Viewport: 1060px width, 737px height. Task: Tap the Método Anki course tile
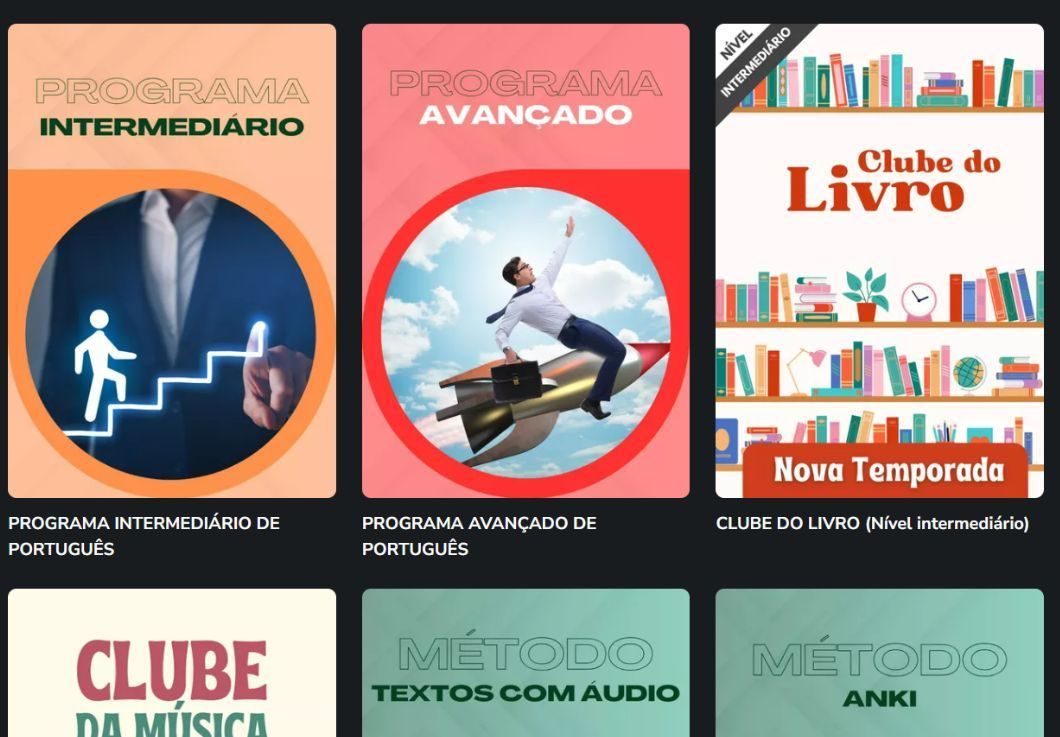(x=879, y=665)
